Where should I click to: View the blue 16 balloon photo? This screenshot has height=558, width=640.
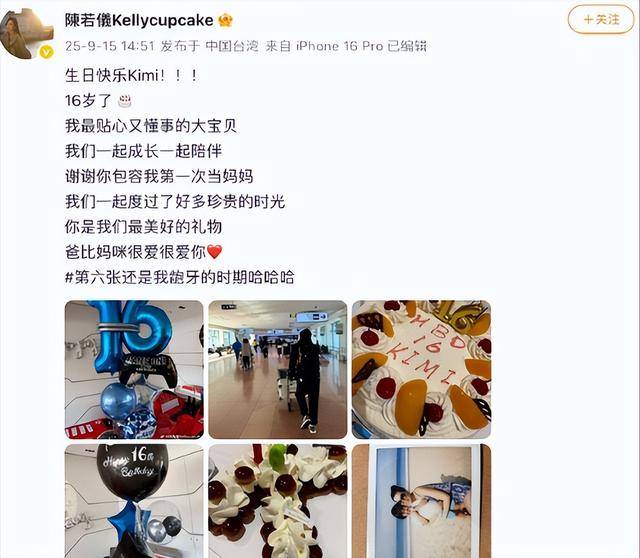pos(133,369)
